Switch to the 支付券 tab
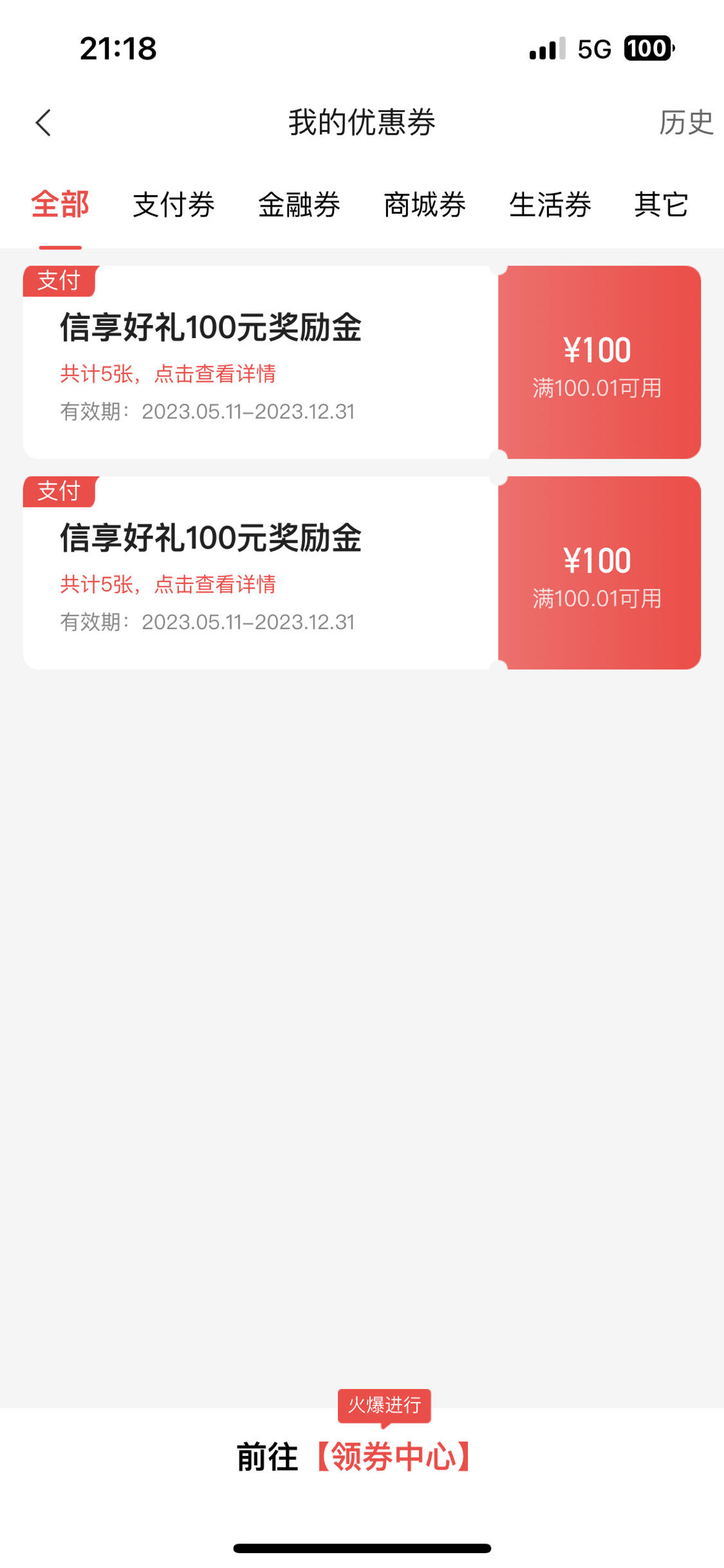 tap(174, 205)
